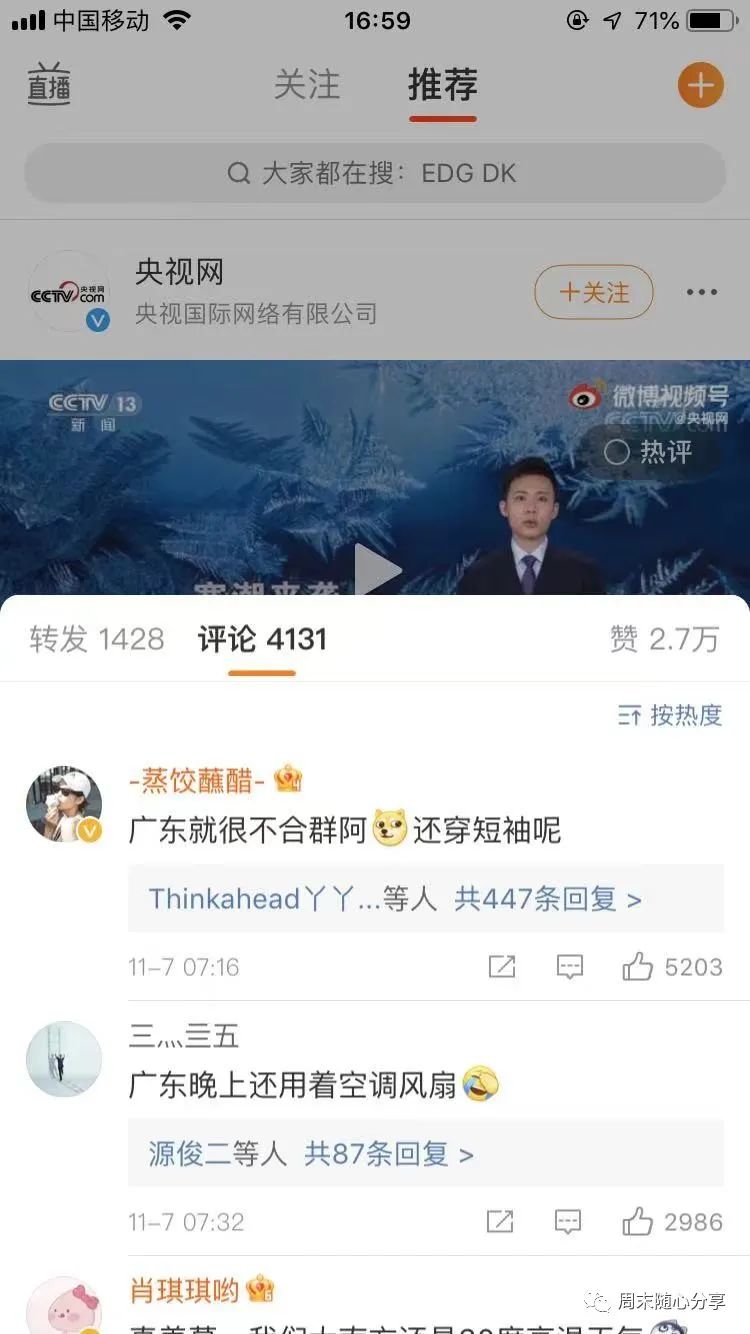750x1334 pixels.
Task: Open 央视网's profile avatar
Action: point(69,292)
